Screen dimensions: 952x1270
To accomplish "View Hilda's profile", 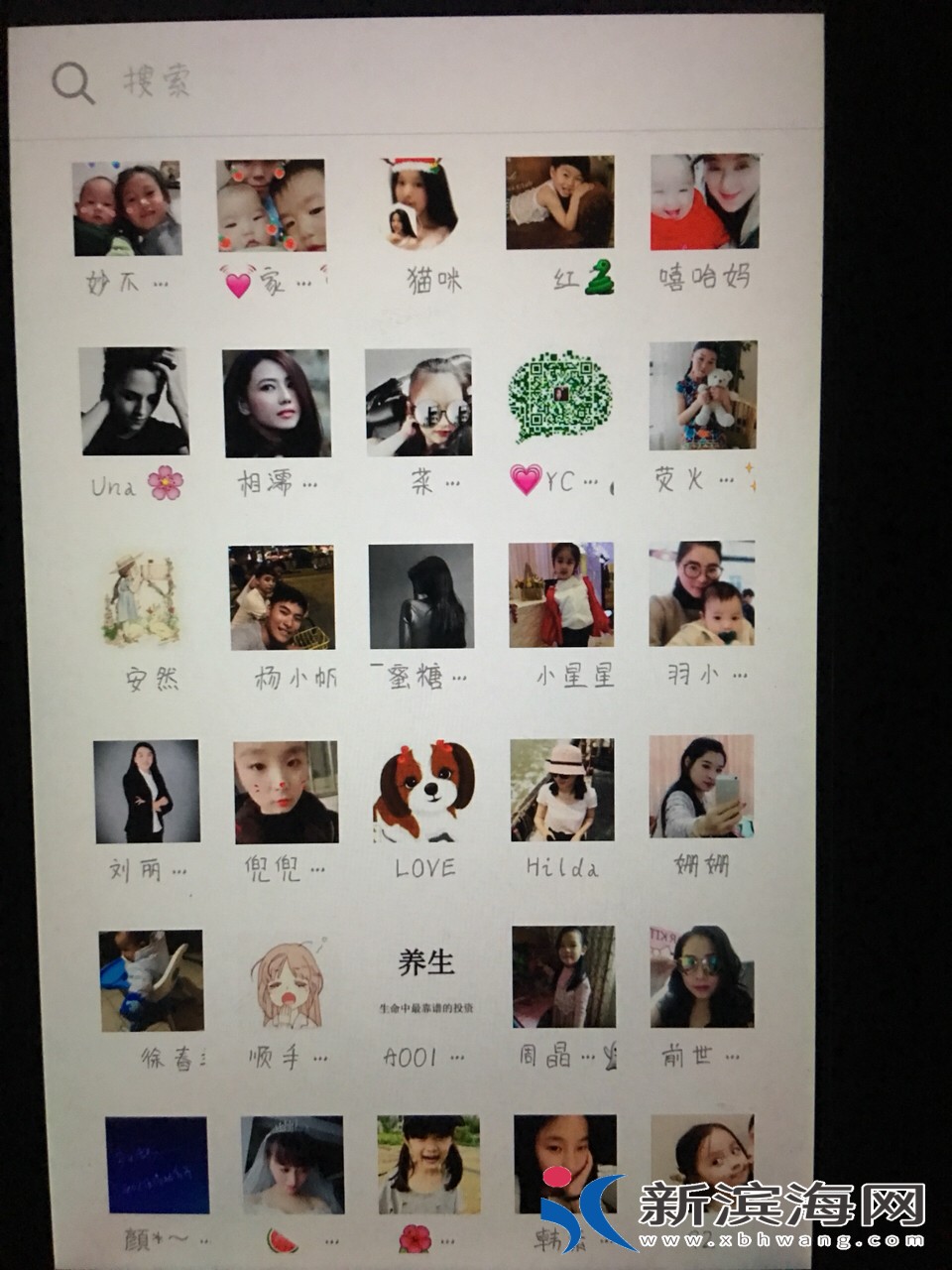I will tap(561, 789).
